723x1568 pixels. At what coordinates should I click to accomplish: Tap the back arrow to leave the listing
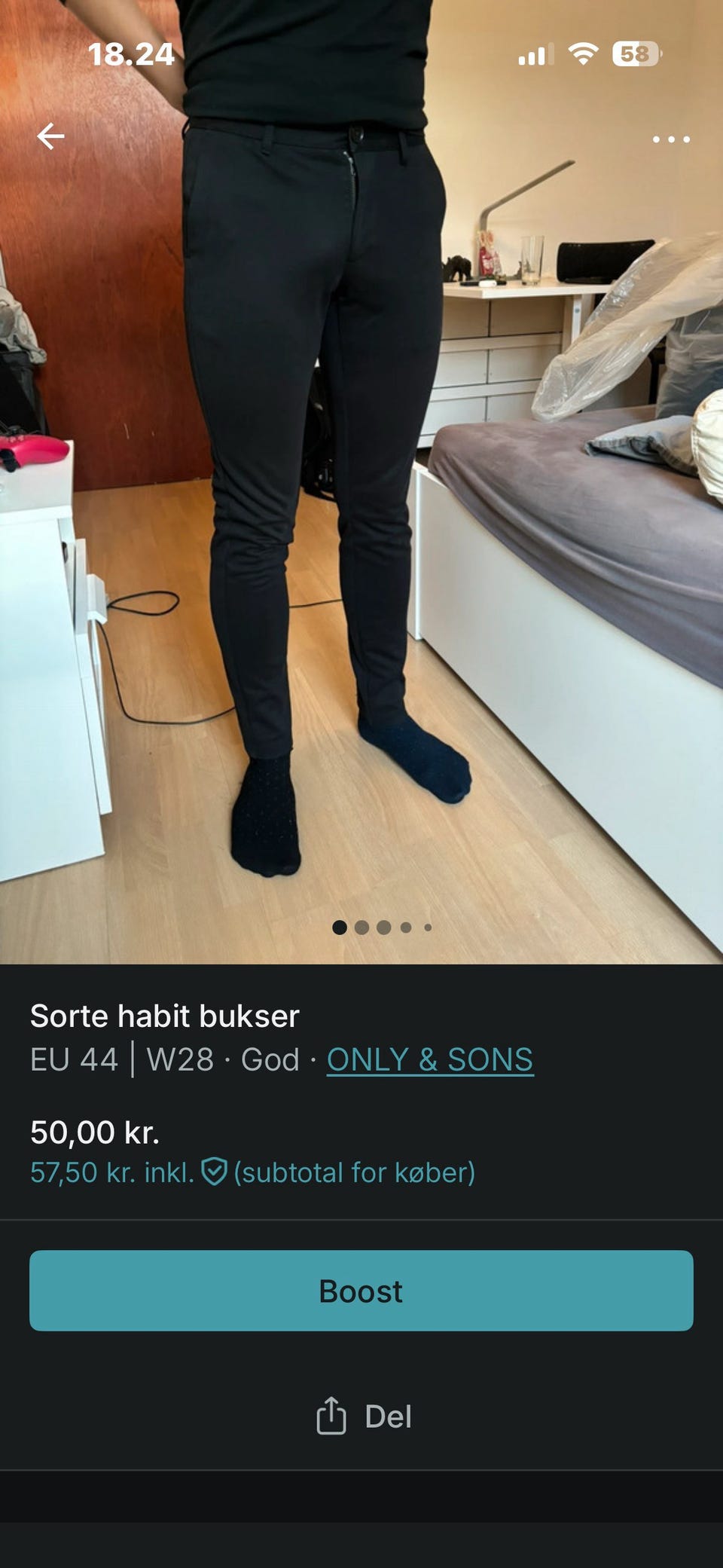(50, 136)
